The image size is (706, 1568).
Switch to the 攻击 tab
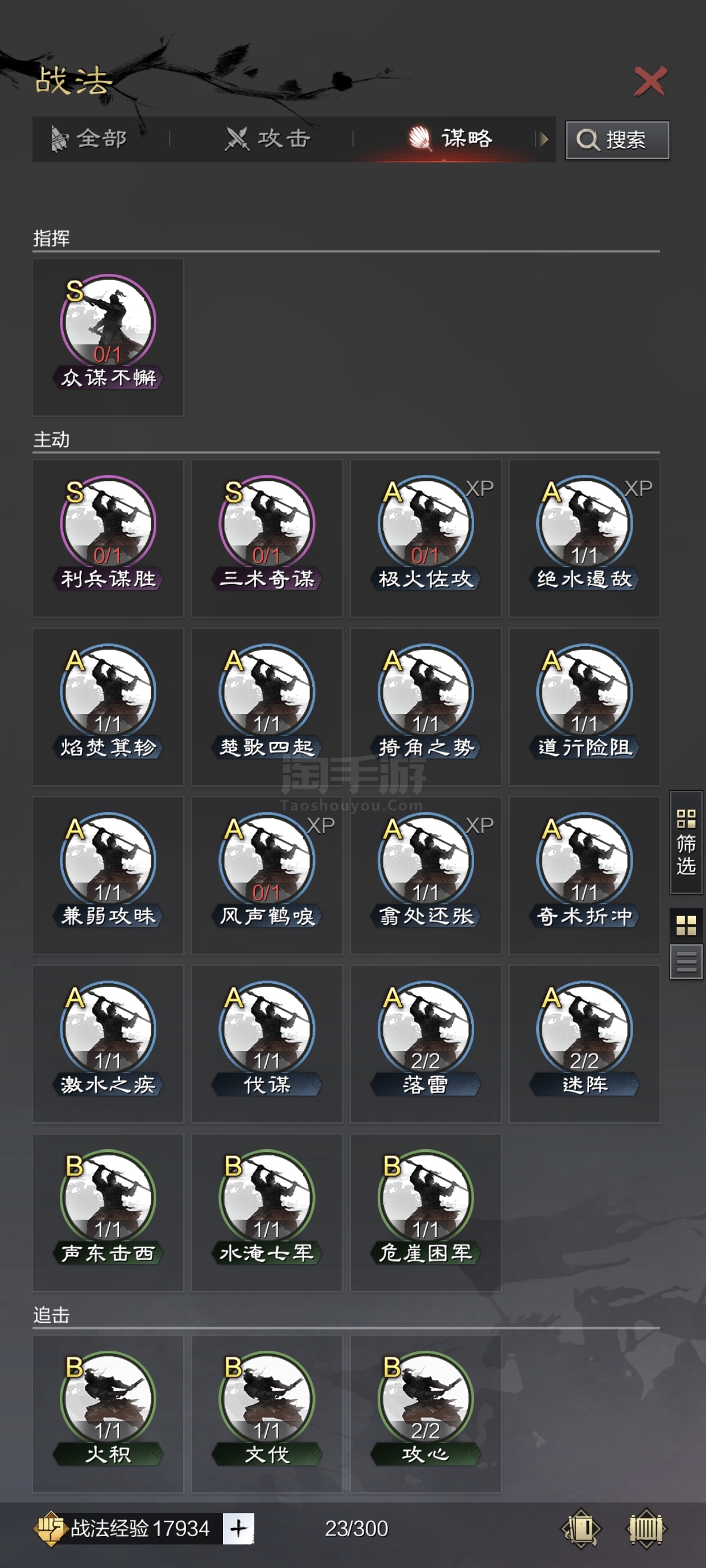click(x=268, y=139)
